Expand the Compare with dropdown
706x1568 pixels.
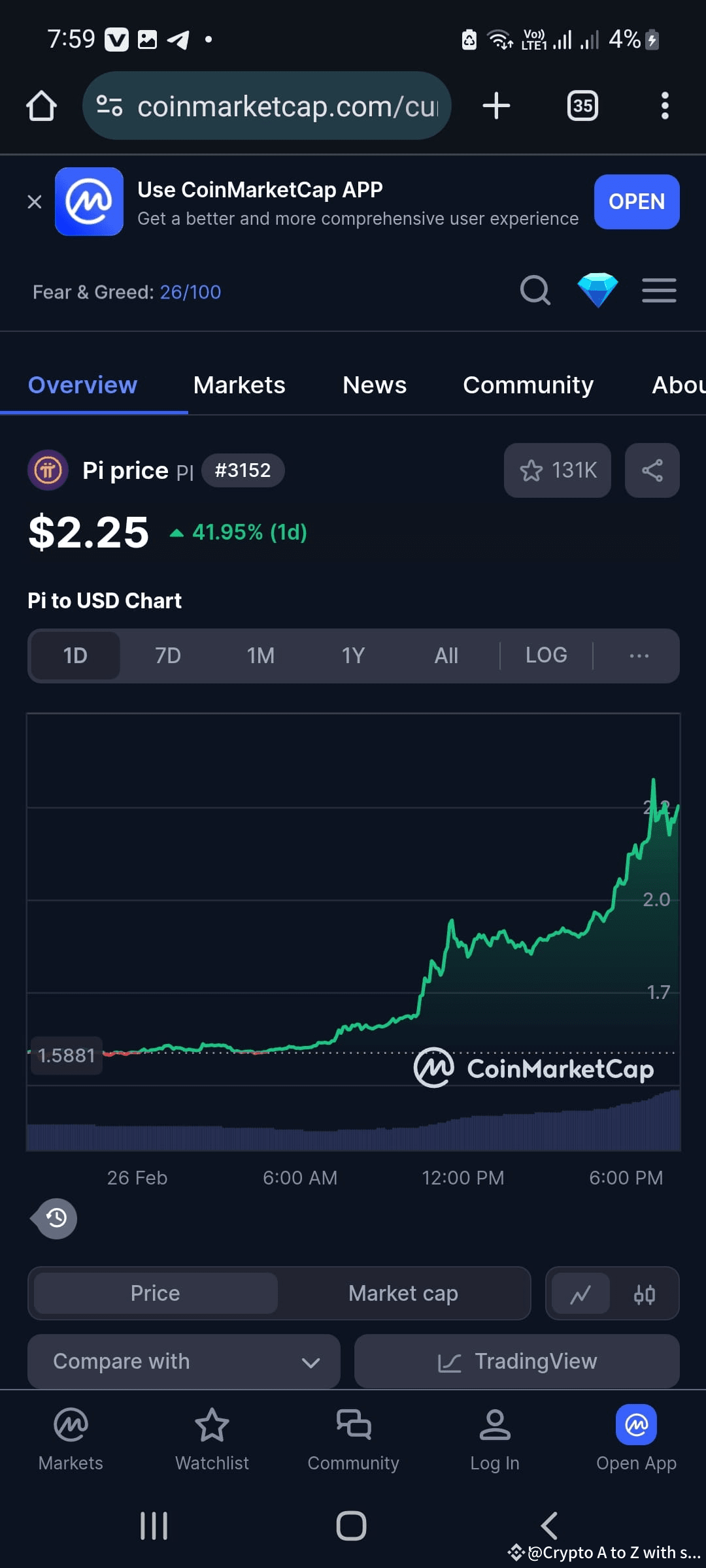(183, 1362)
